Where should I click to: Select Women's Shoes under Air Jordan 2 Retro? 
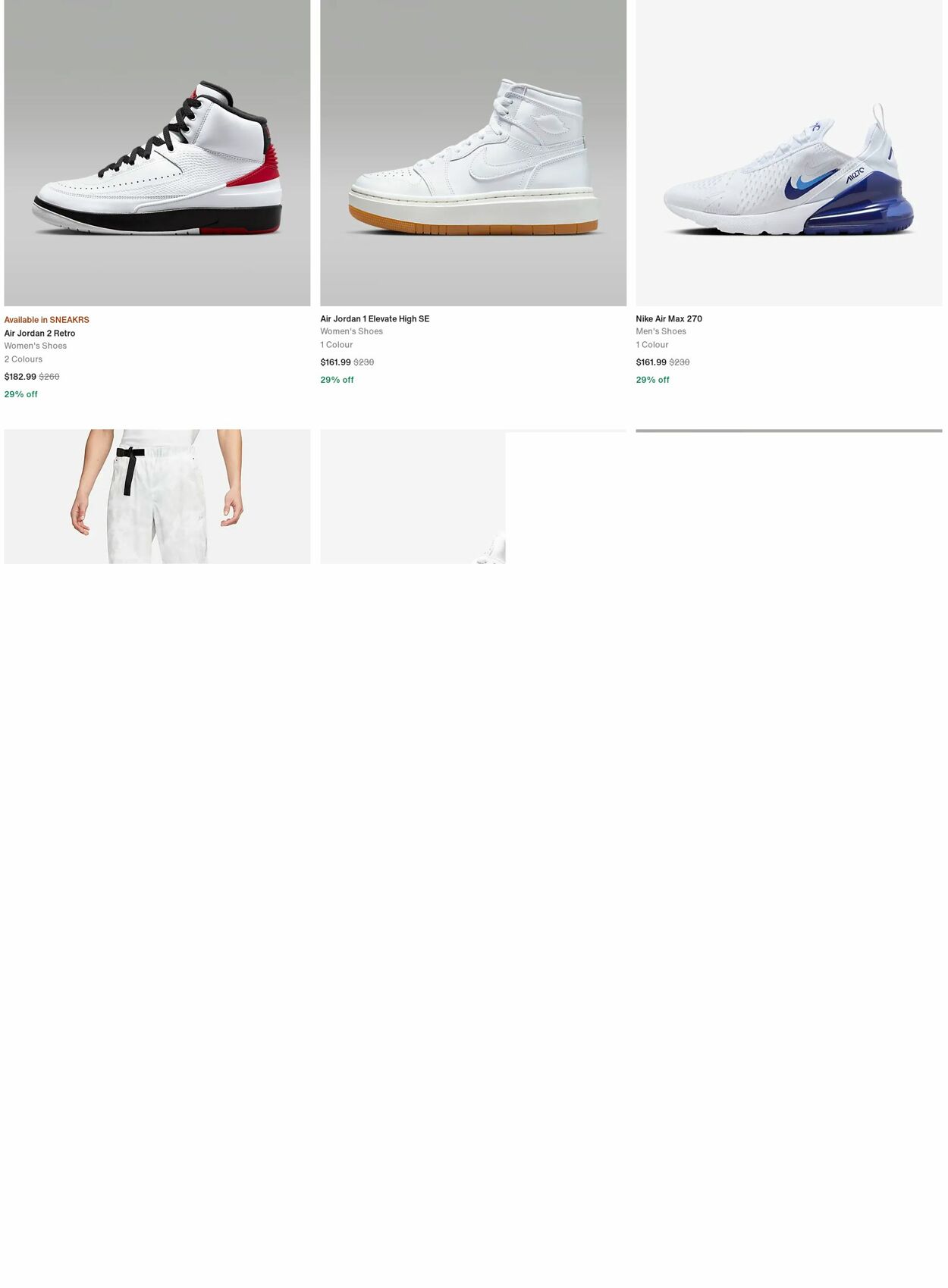[36, 346]
